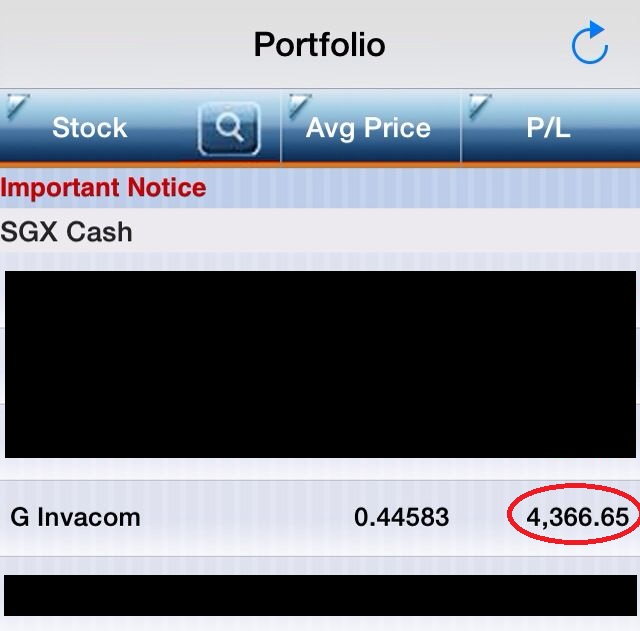Sort by Stock column

click(x=90, y=128)
